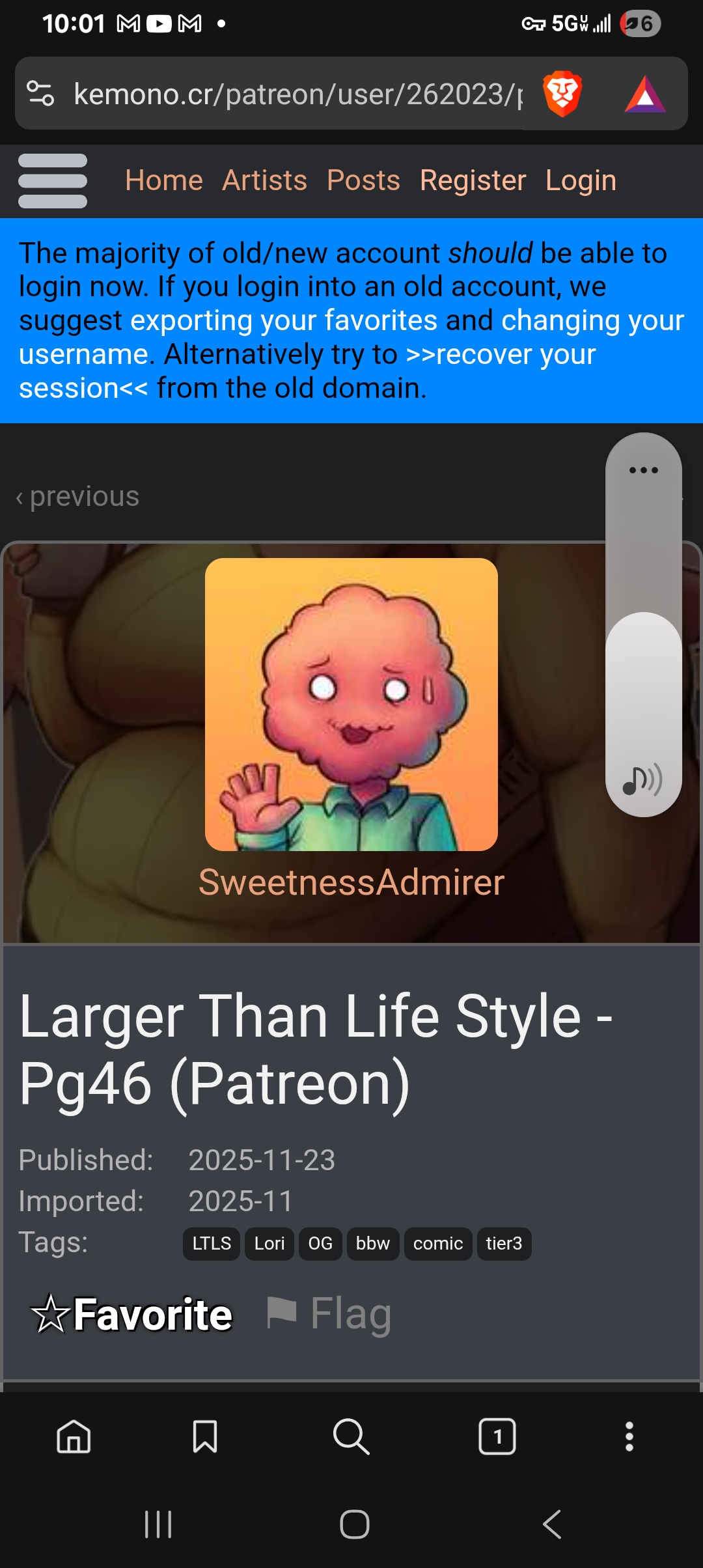Screen dimensions: 703x1568
Task: Open the Brave Shields lion icon
Action: 562,94
